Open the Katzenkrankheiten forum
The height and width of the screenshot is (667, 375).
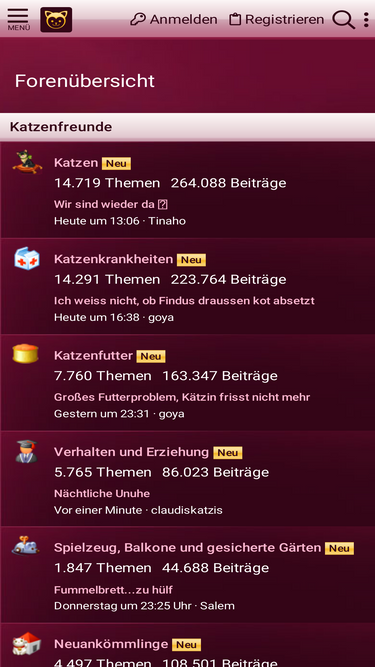[114, 259]
